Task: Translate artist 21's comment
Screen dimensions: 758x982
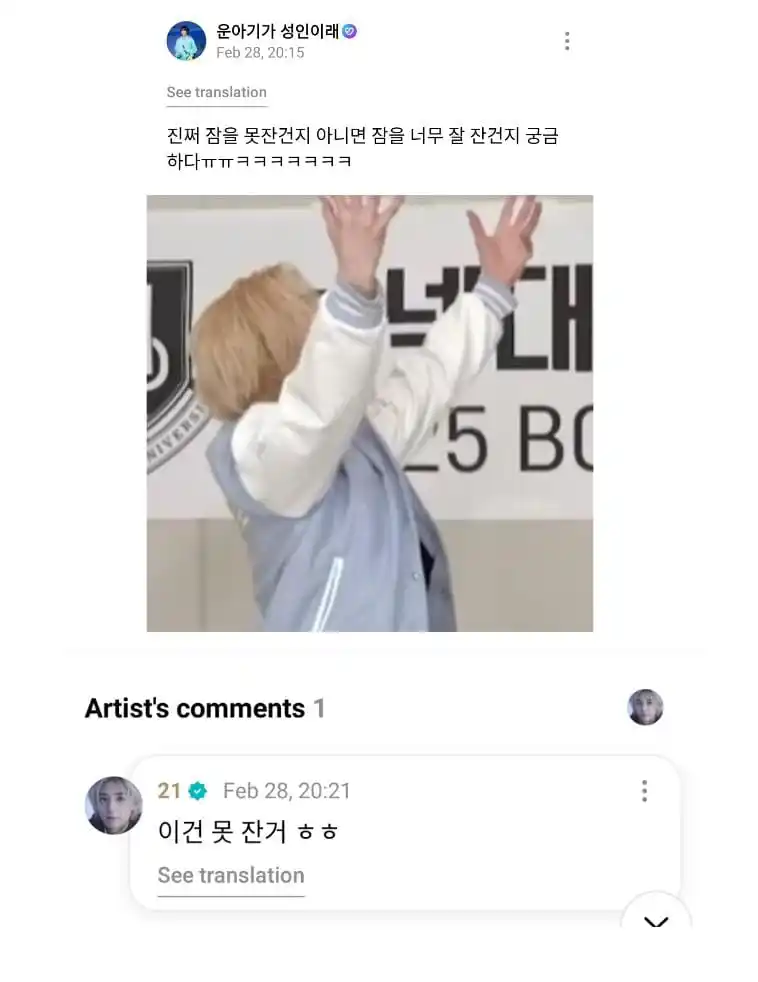Action: click(x=231, y=875)
